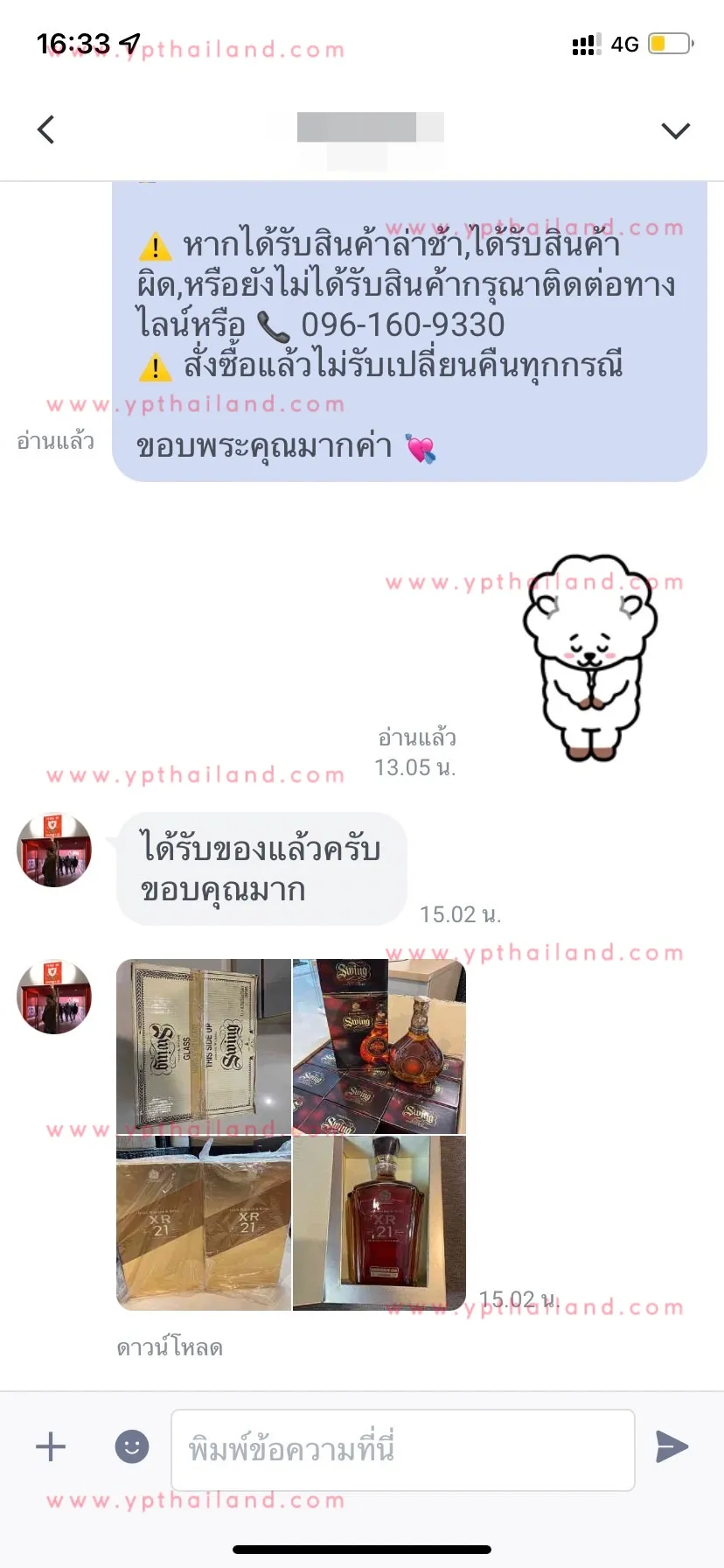Open the plus attachment menu

click(51, 1446)
